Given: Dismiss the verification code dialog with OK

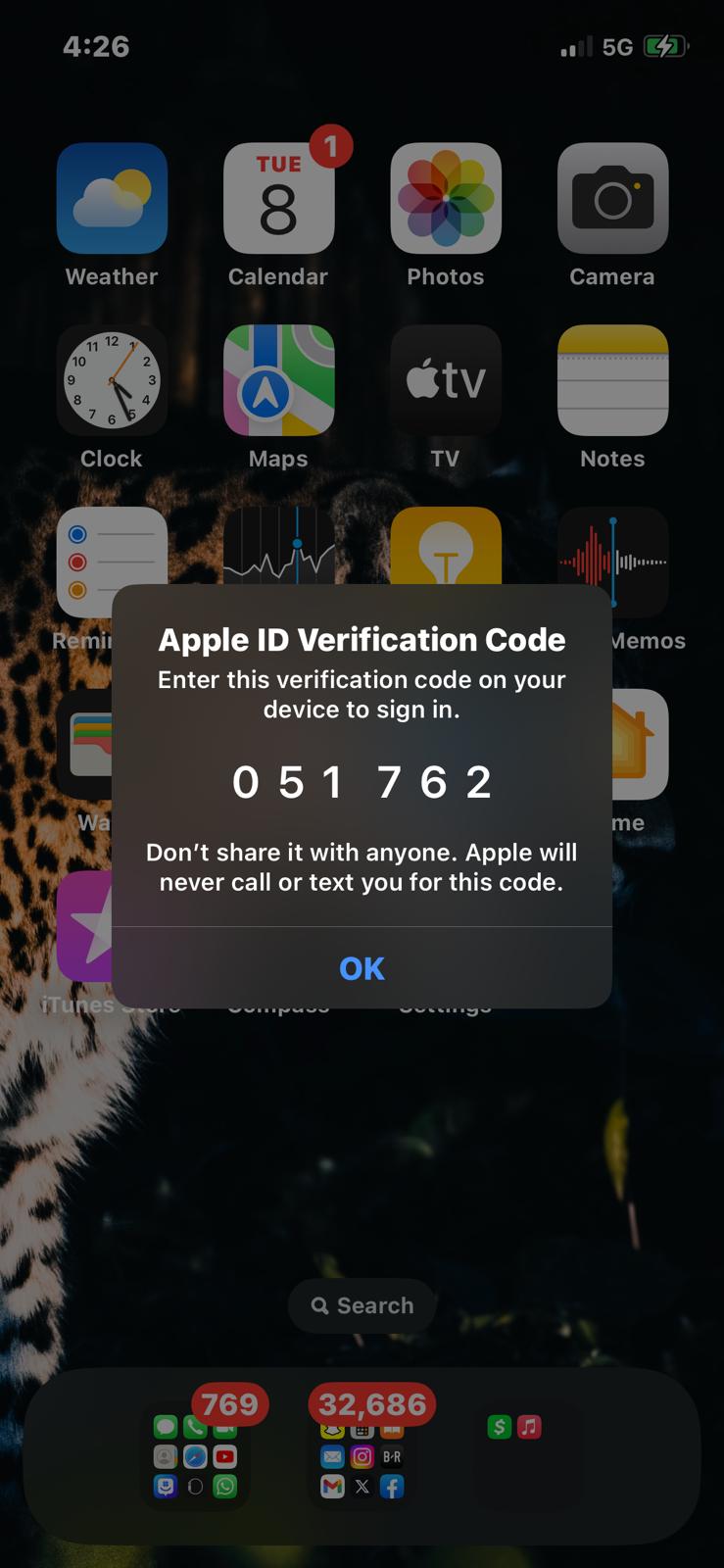Looking at the screenshot, I should click(x=362, y=968).
